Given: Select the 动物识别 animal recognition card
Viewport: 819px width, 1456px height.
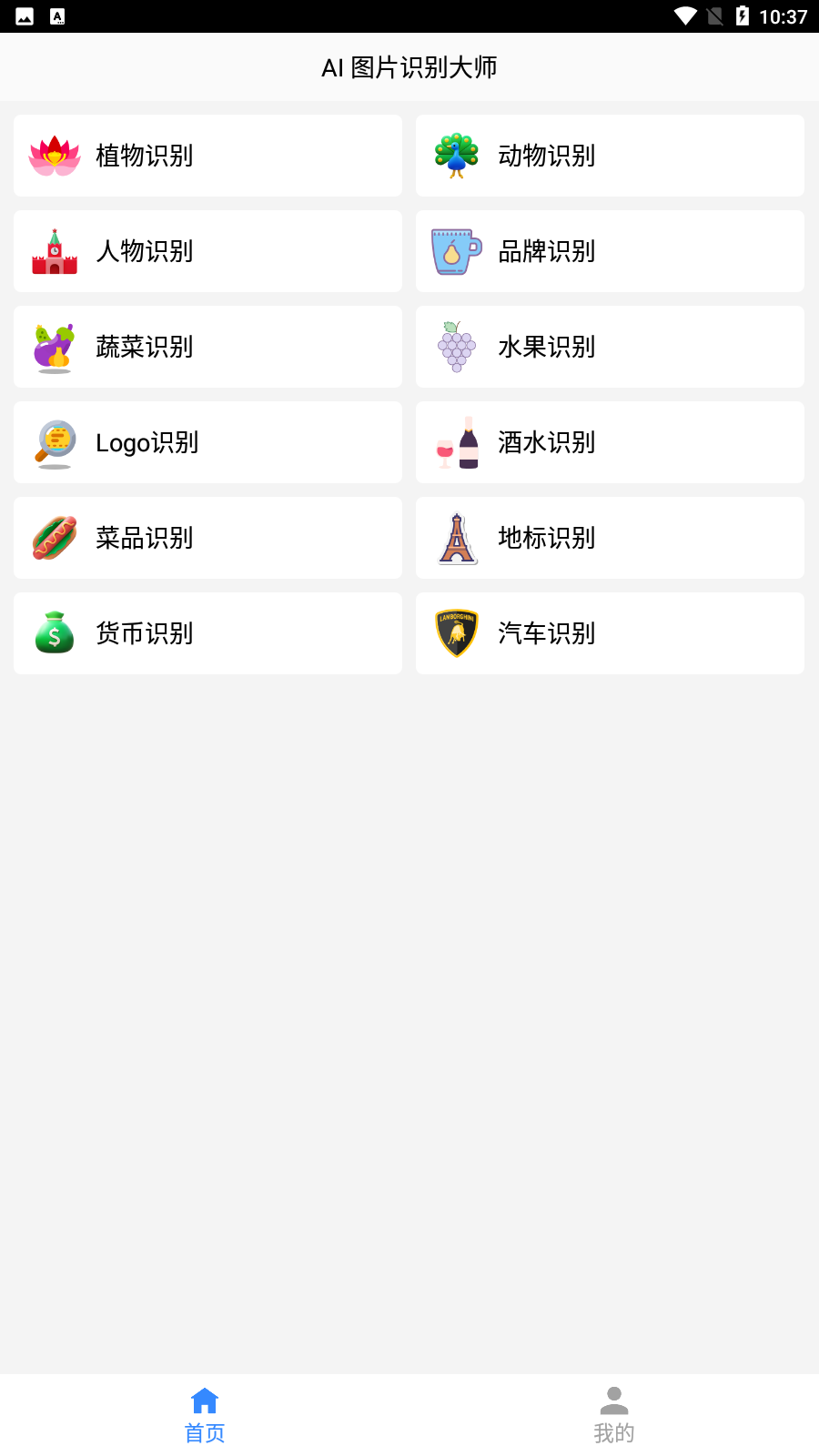Looking at the screenshot, I should tap(610, 156).
